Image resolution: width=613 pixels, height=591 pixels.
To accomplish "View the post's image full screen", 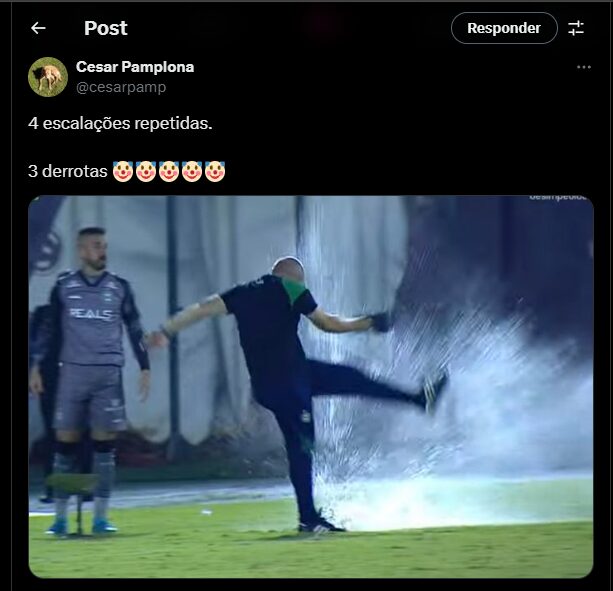I will [x=310, y=386].
